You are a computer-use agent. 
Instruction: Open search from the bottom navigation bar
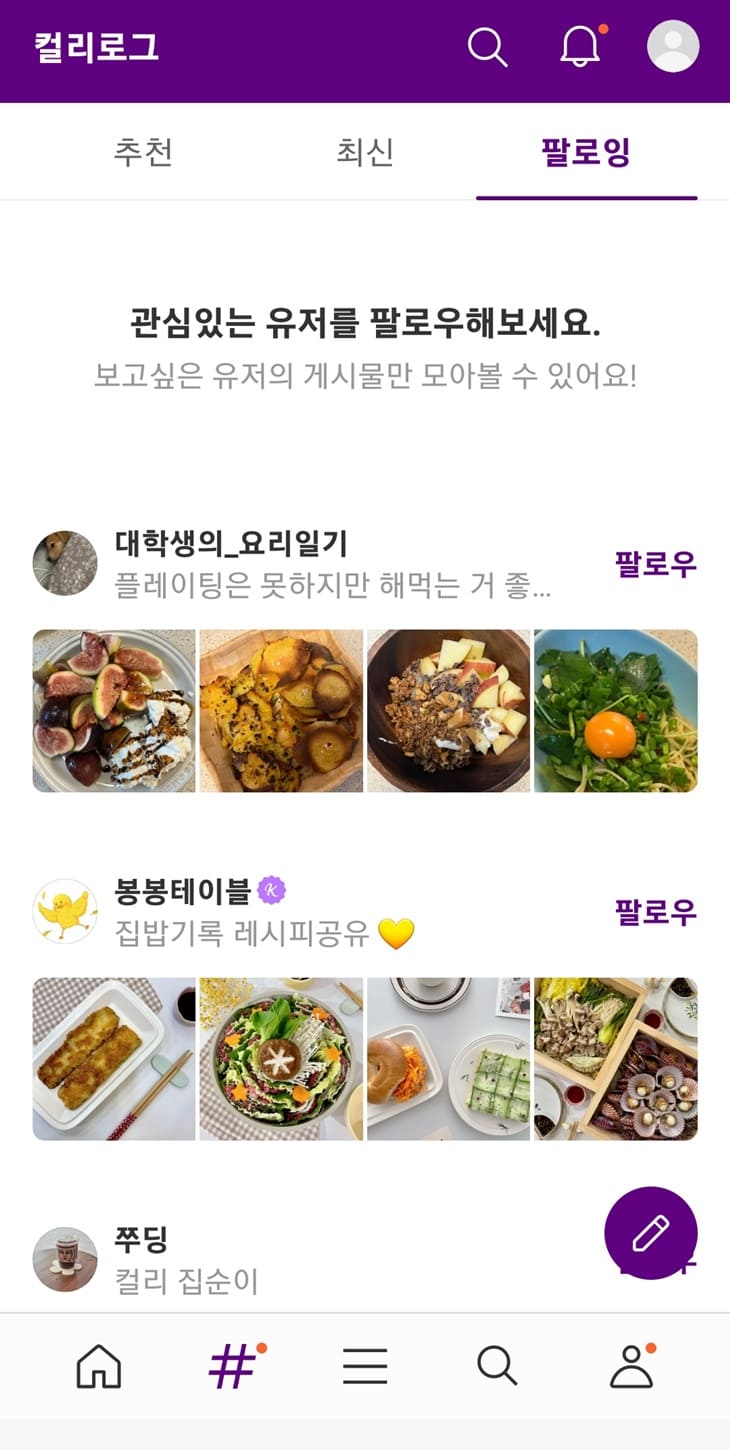click(497, 1366)
